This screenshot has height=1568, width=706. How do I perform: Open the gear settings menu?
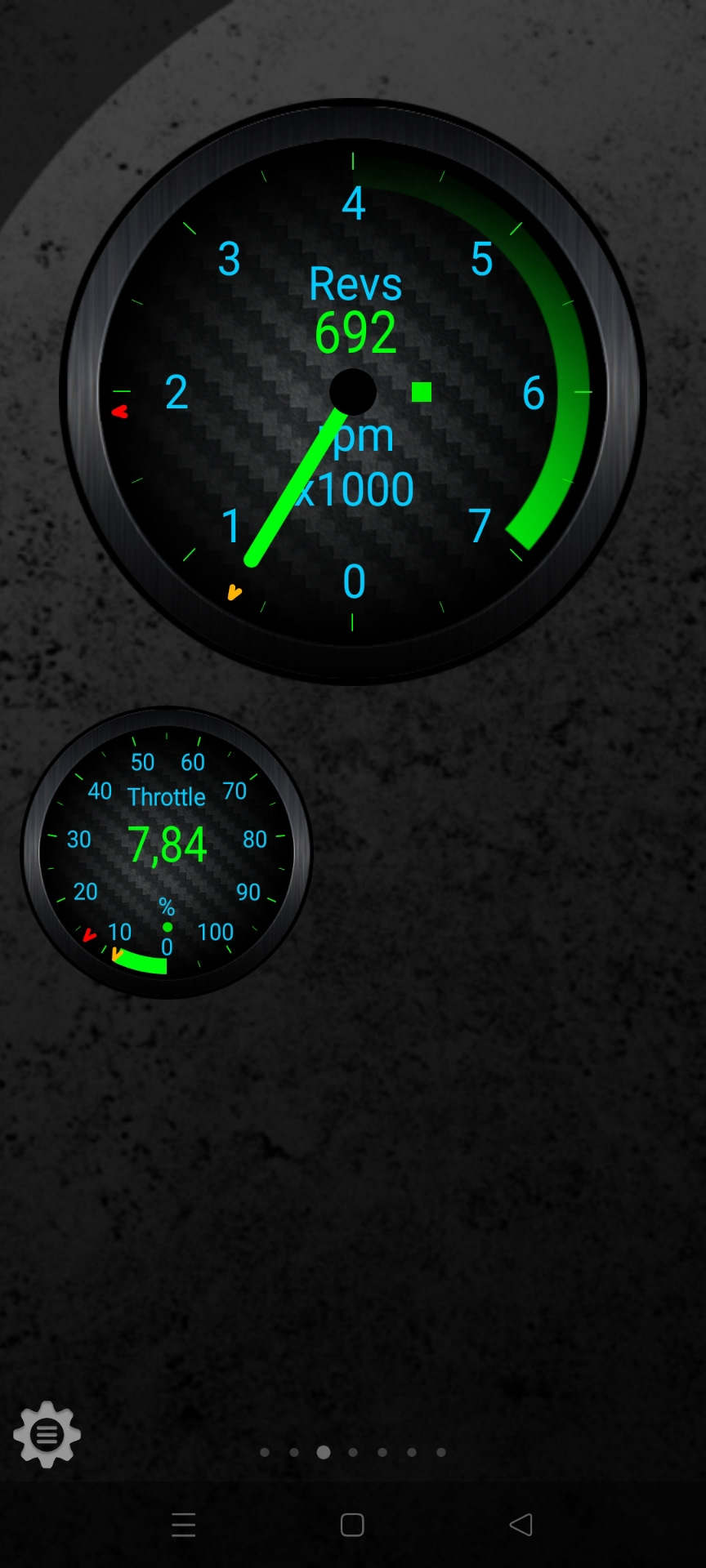[47, 1434]
